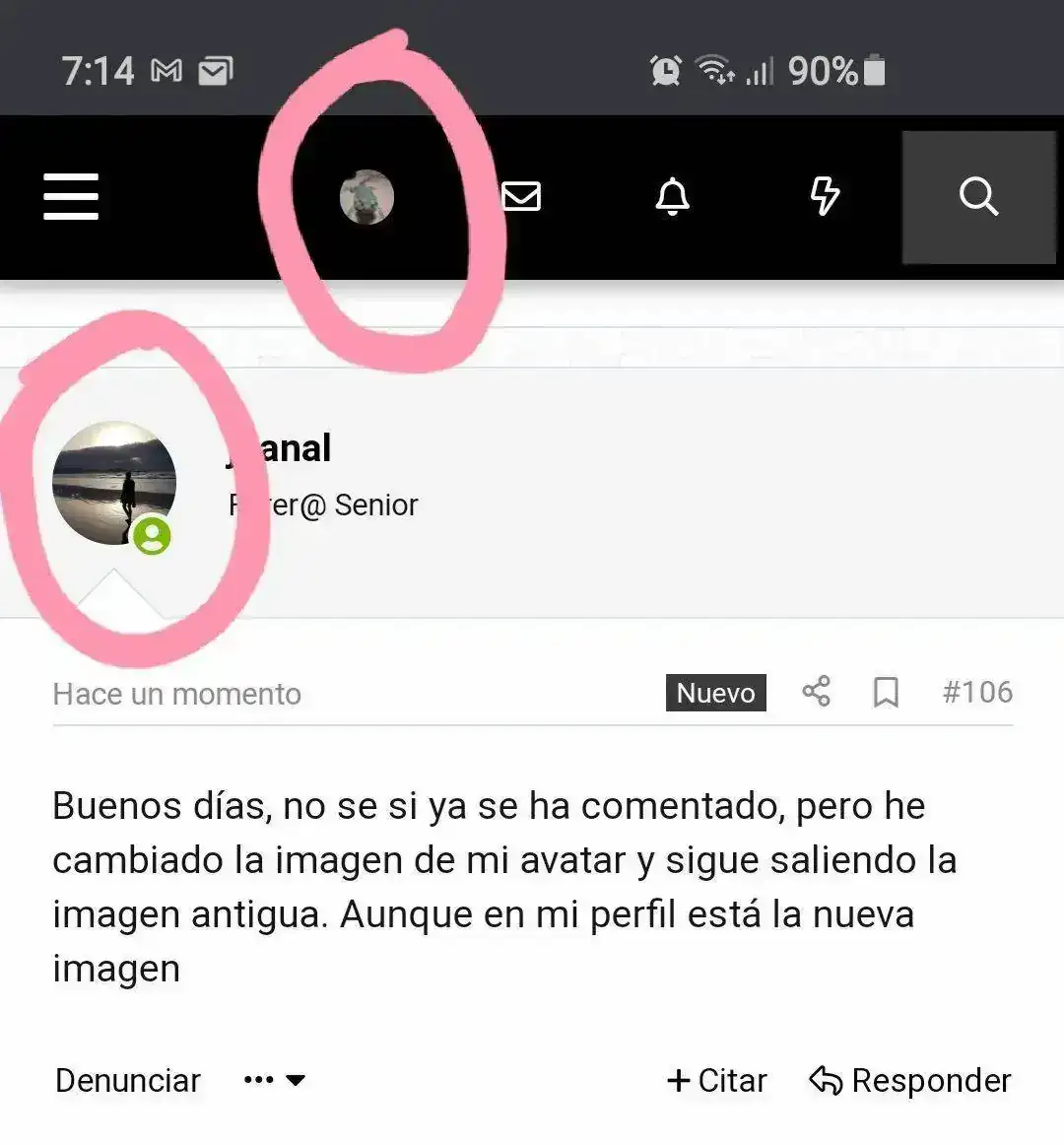Tap the lightning bolt what's new icon
The height and width of the screenshot is (1145, 1064).
tap(825, 196)
